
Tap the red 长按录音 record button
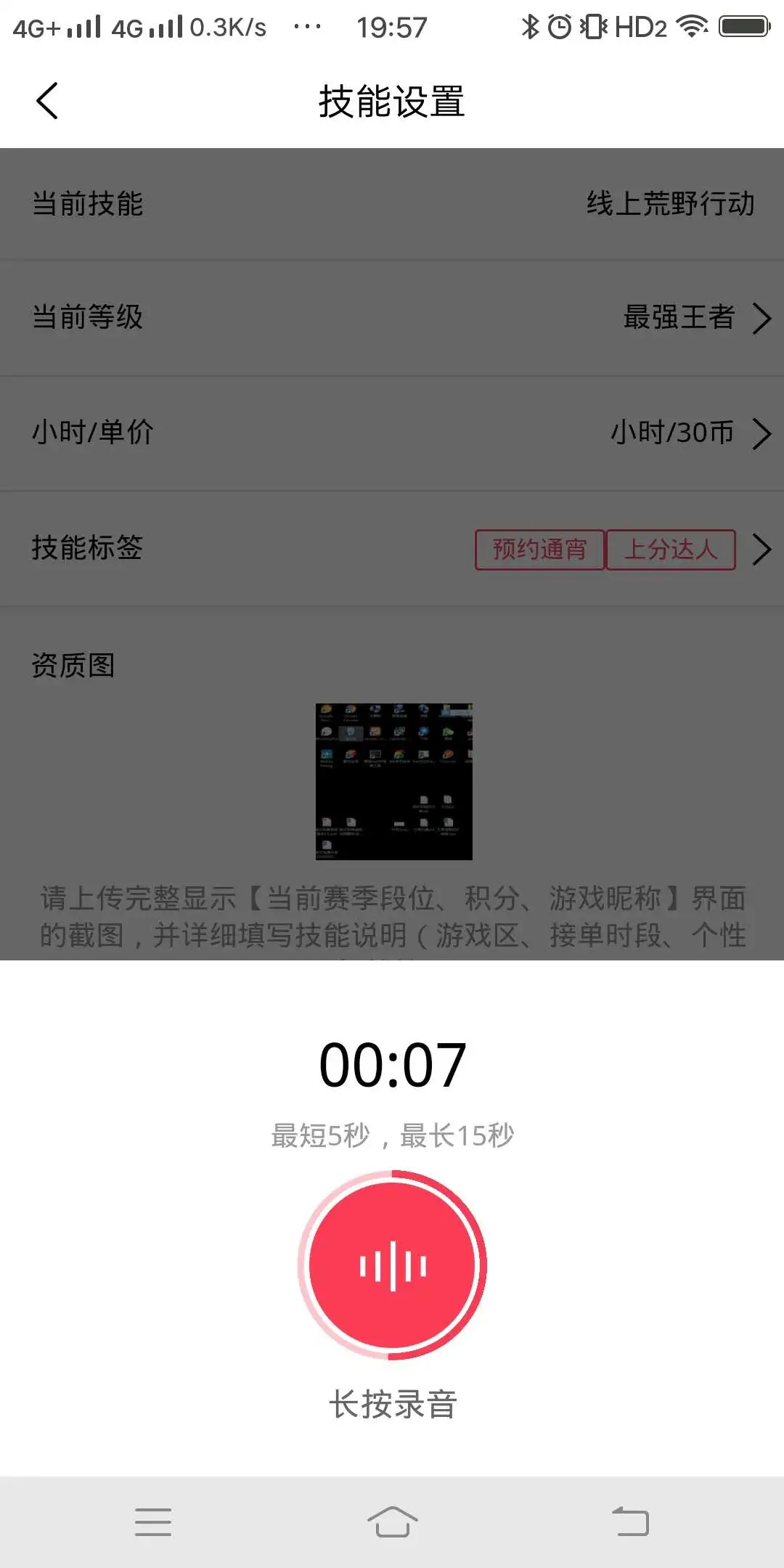point(392,1265)
